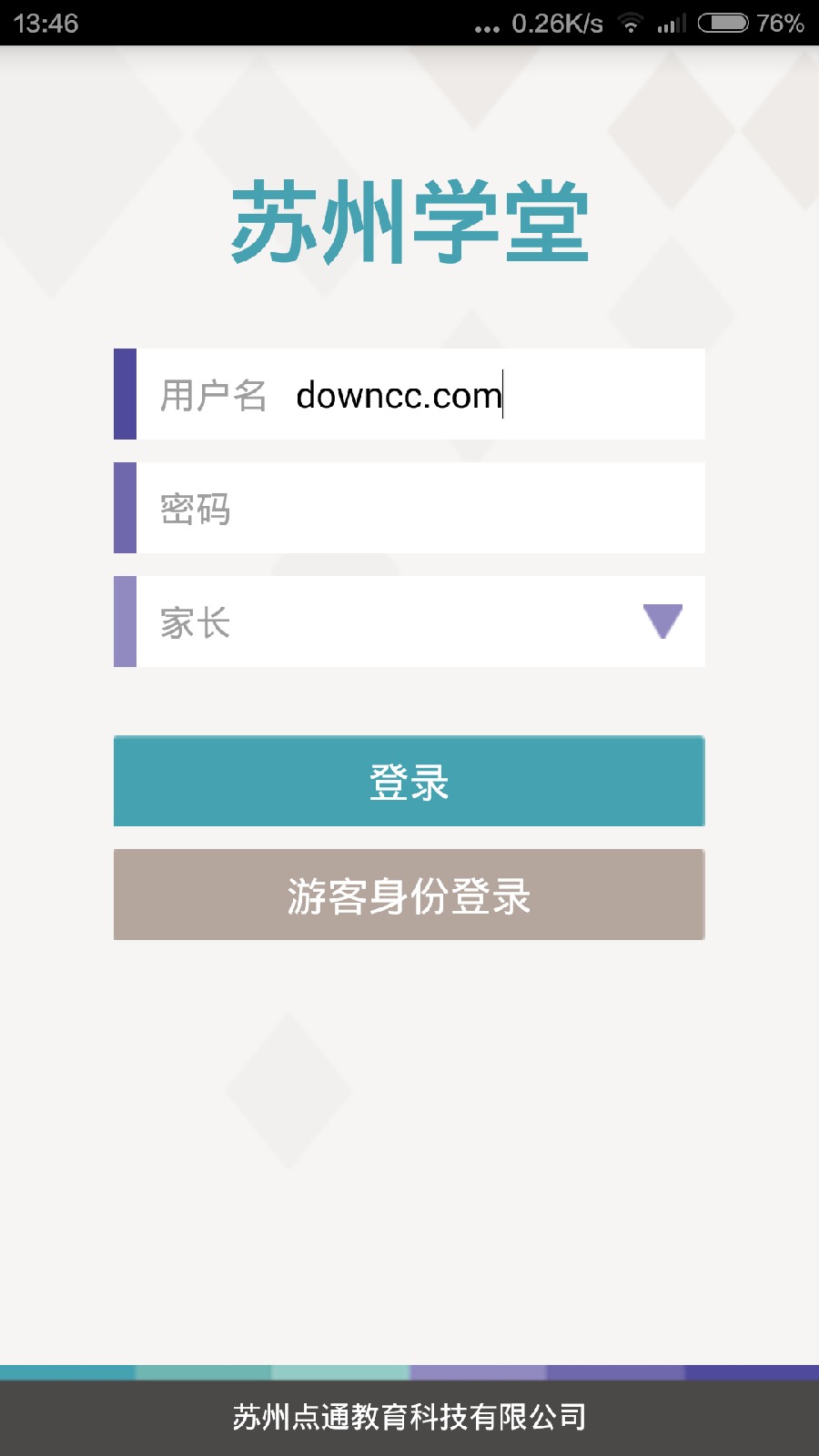Tap the notification dots icon in status bar
Viewport: 819px width, 1456px height.
pyautogui.click(x=485, y=27)
